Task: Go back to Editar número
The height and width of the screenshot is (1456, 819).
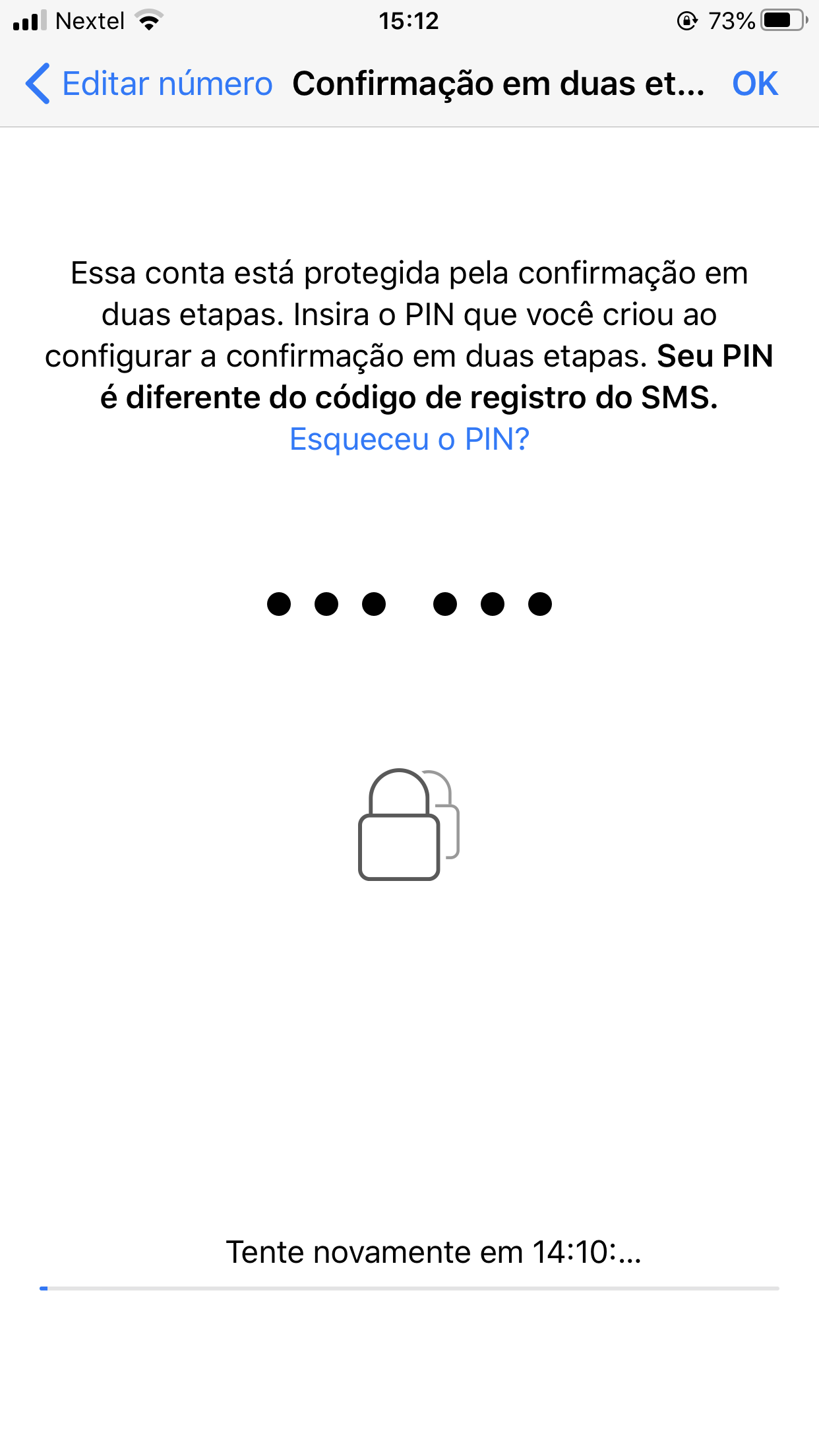Action: [x=149, y=84]
